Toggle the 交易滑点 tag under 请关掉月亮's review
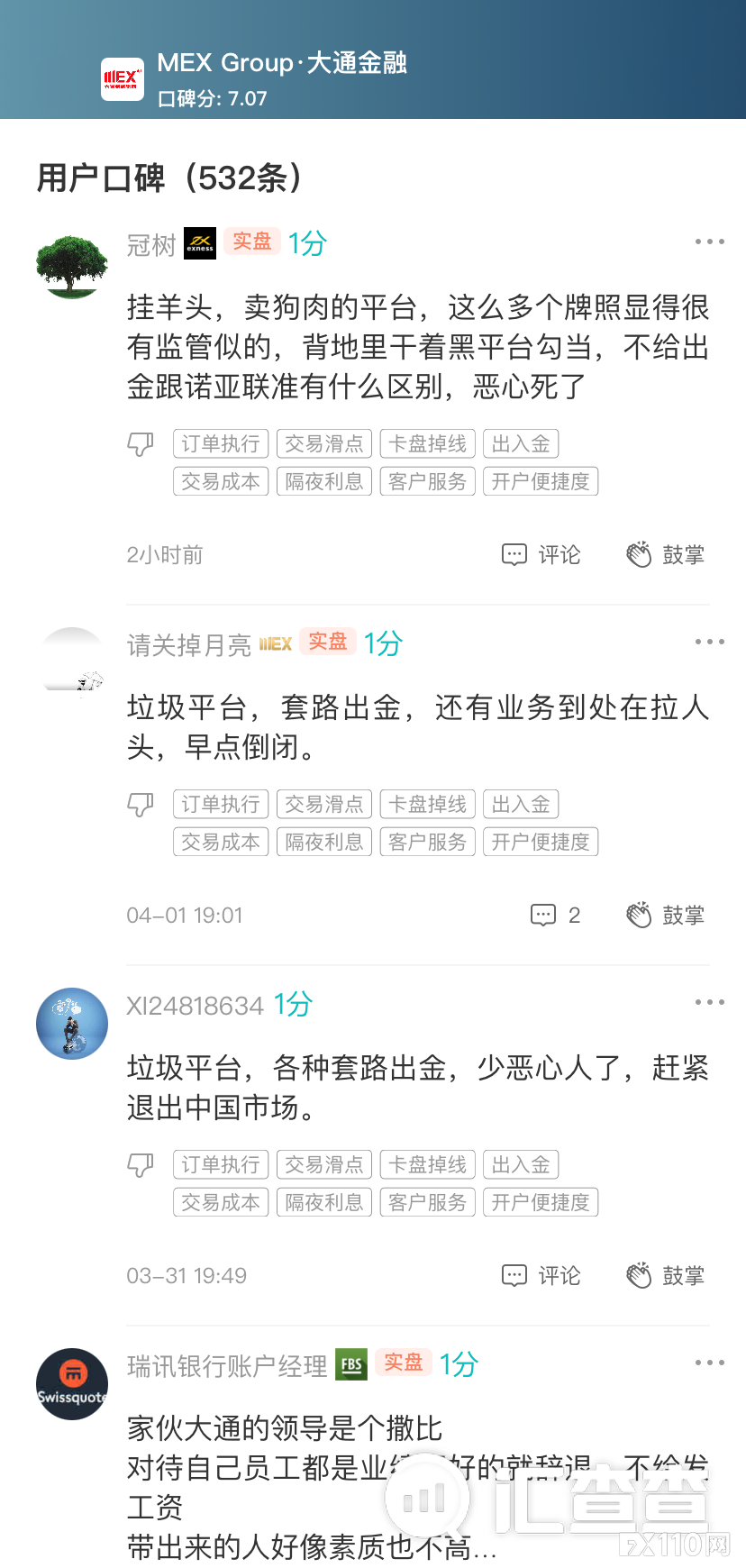The width and height of the screenshot is (746, 1568). coord(323,804)
